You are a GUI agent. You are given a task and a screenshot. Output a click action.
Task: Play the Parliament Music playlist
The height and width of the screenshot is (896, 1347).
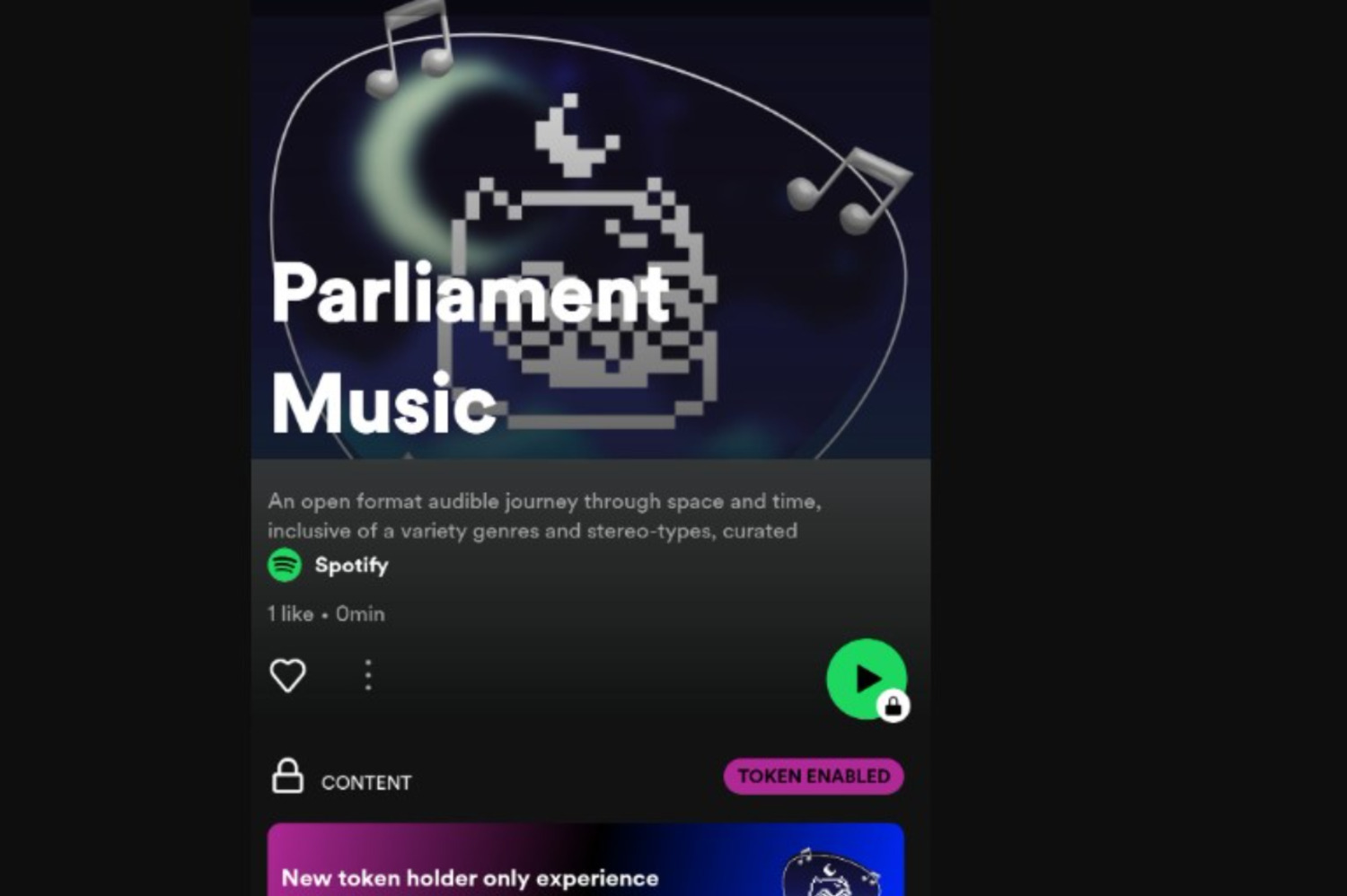[865, 679]
